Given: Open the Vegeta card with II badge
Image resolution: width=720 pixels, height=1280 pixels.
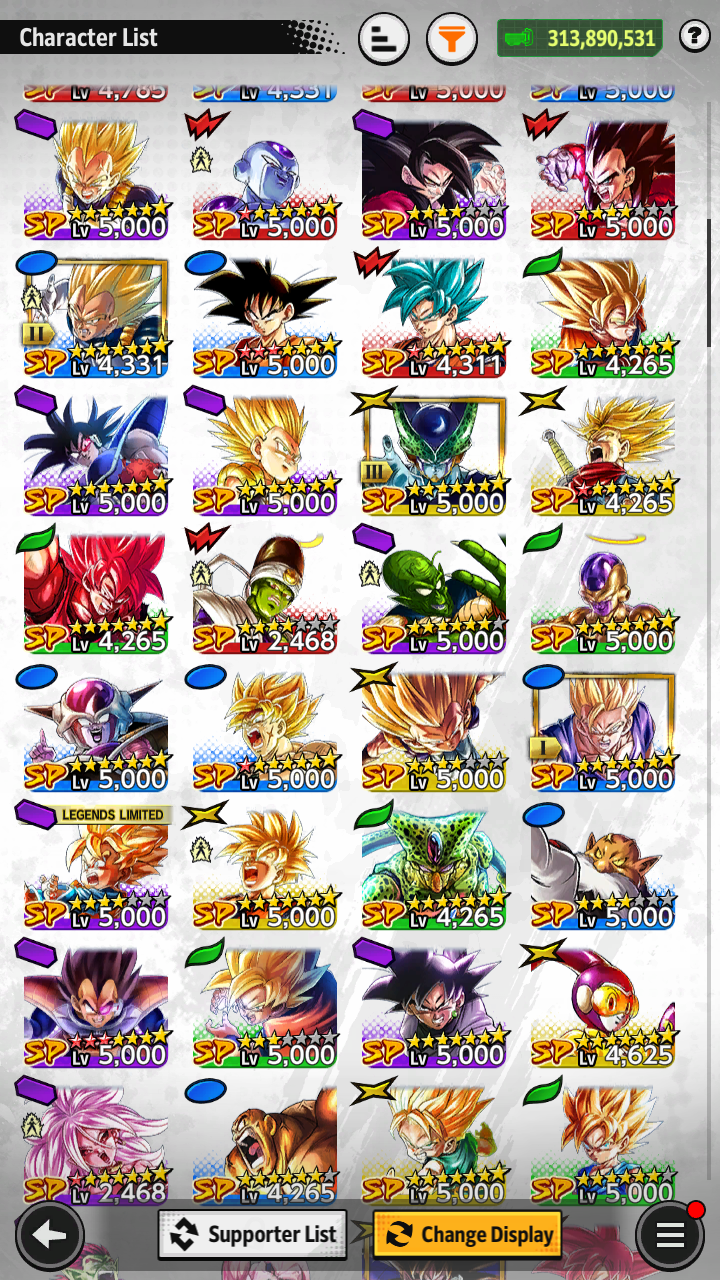Looking at the screenshot, I should [x=96, y=316].
